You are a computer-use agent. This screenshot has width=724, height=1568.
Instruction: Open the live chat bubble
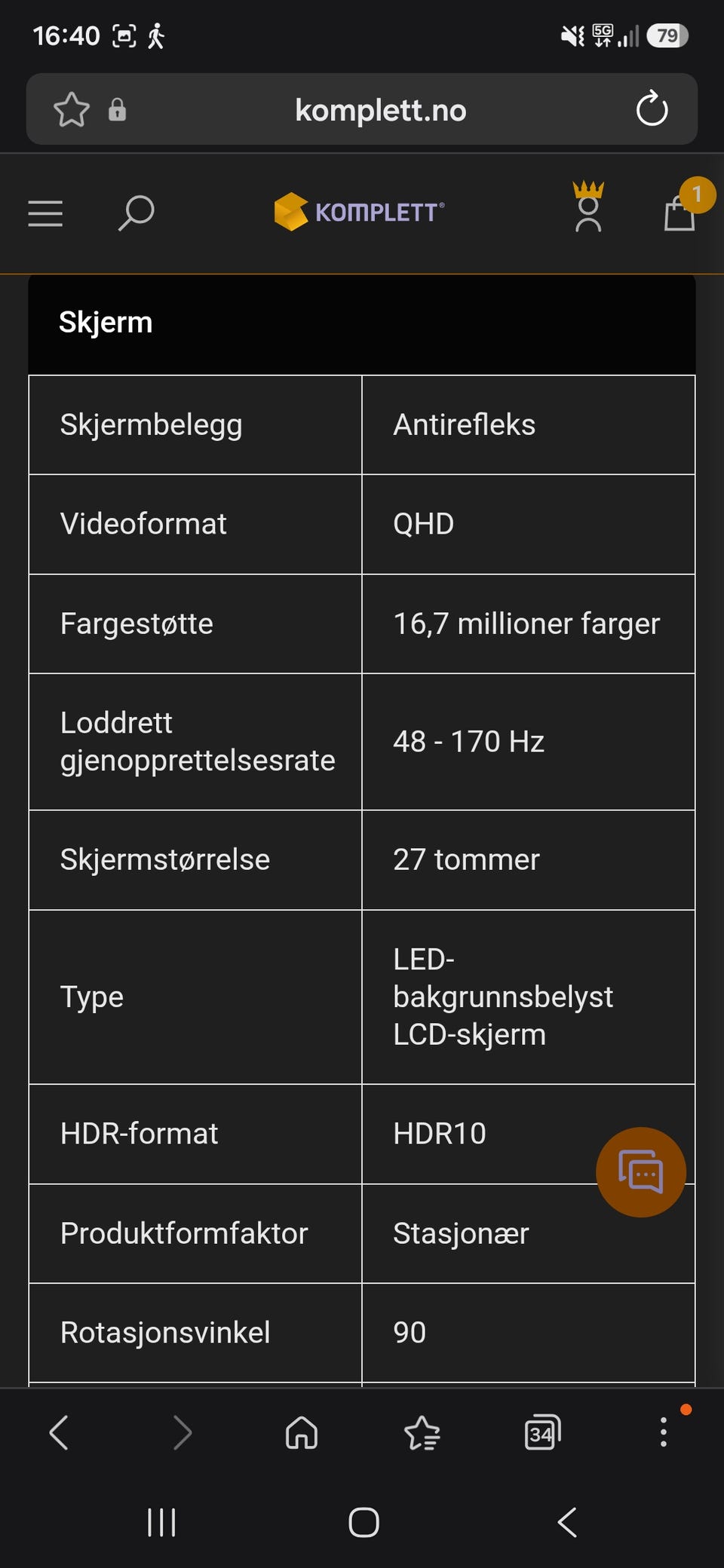click(641, 1171)
